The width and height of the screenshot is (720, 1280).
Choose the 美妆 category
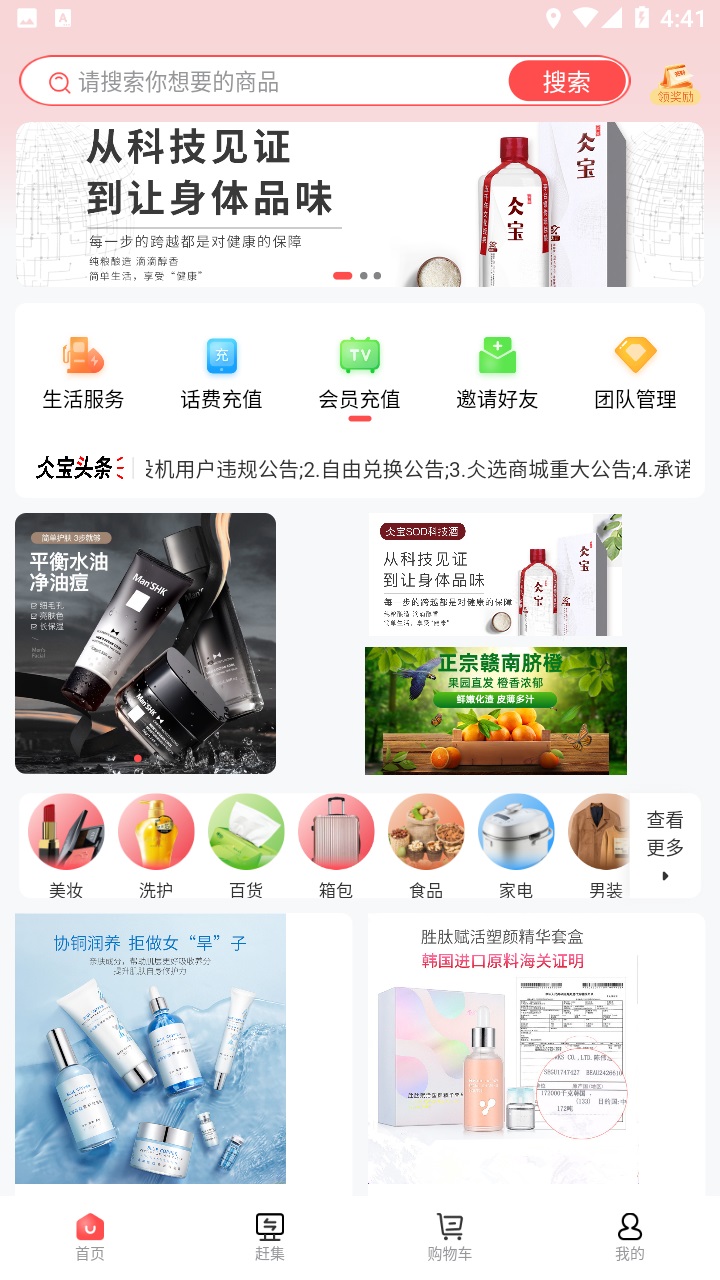[x=66, y=845]
